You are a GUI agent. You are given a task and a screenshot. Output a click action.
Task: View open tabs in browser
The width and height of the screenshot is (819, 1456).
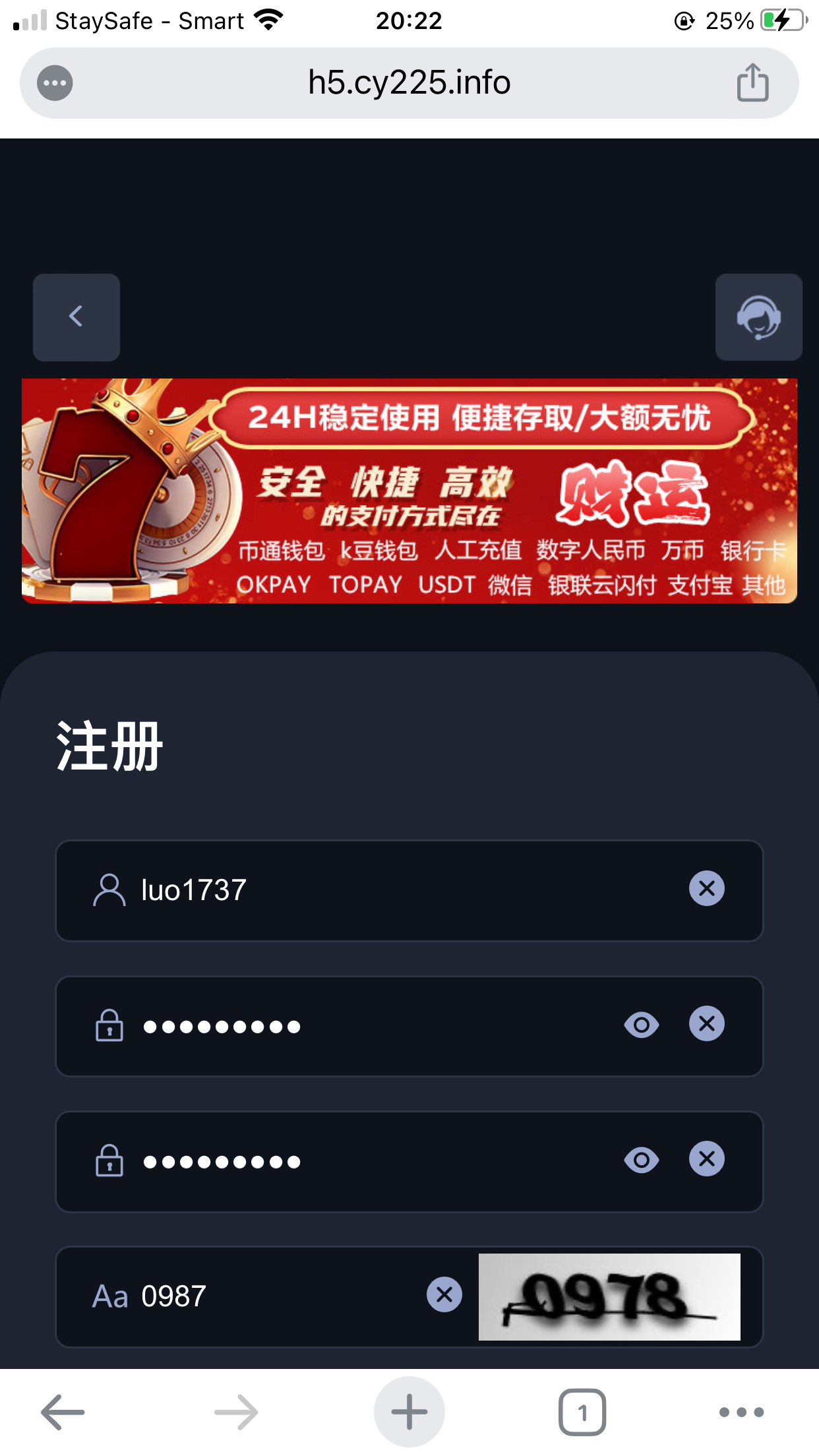coord(582,1412)
